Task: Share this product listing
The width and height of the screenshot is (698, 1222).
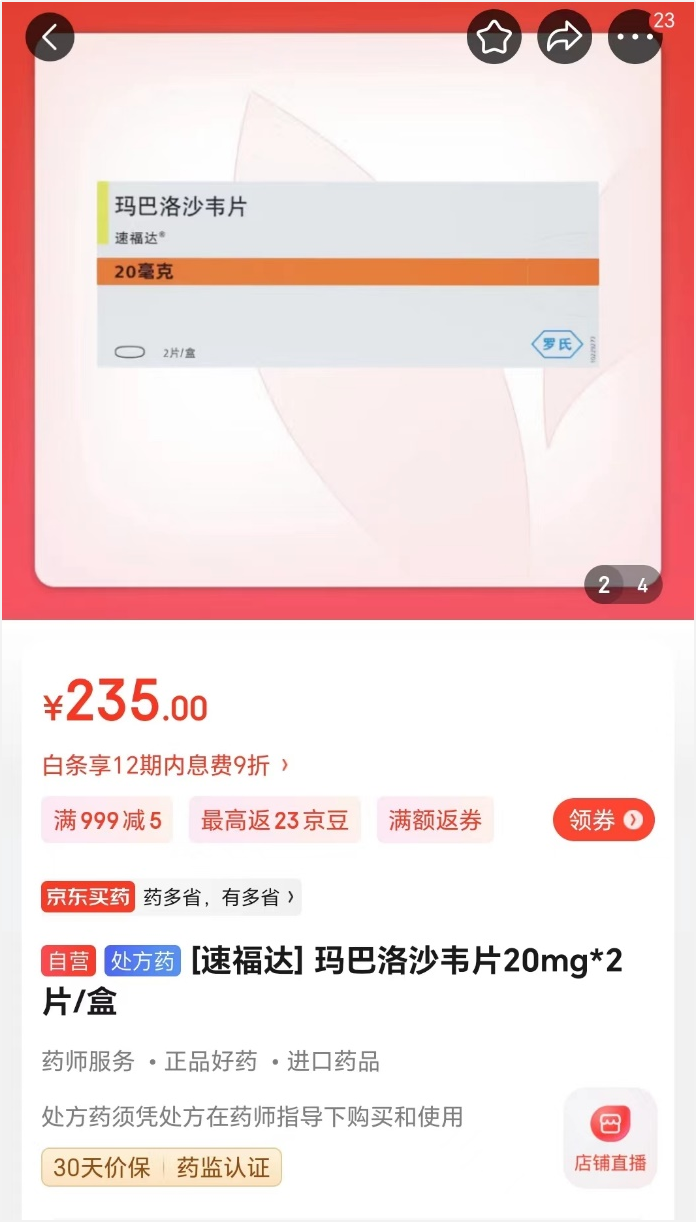Action: pos(564,38)
